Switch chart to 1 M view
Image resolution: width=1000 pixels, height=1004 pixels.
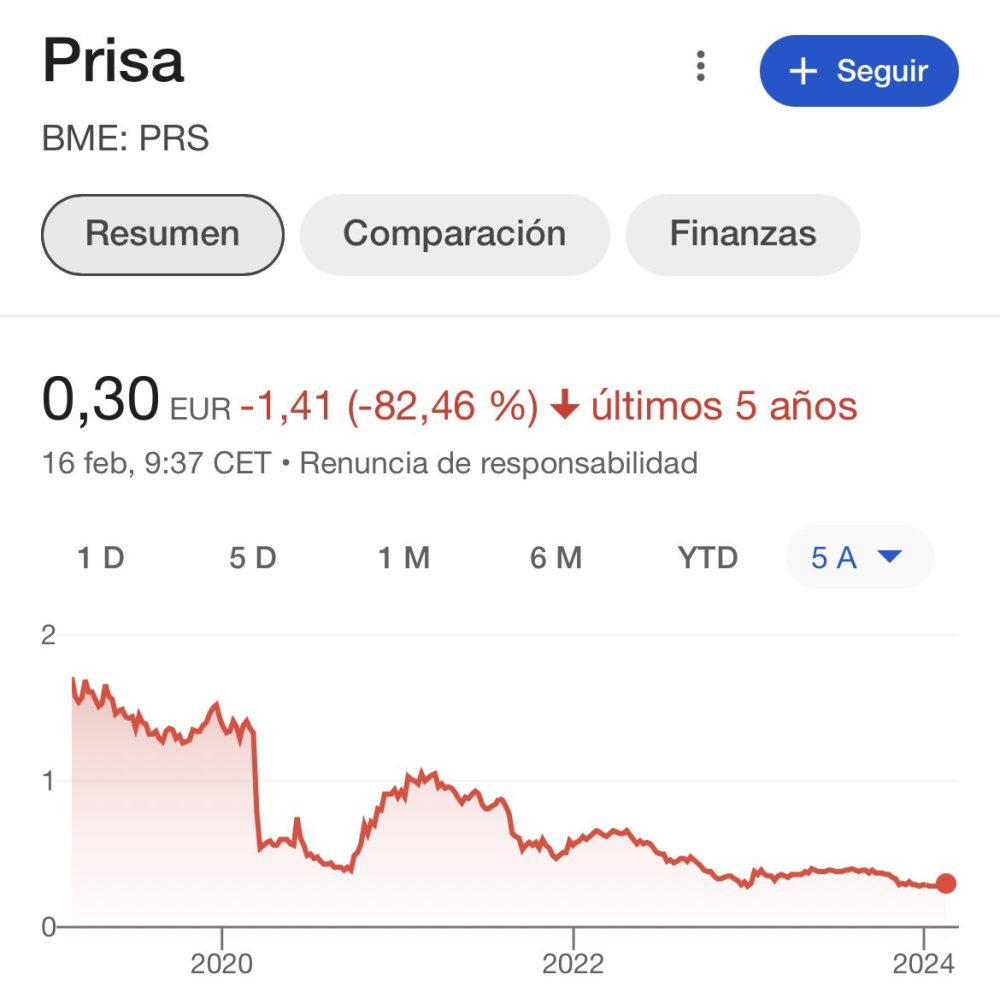[x=404, y=558]
